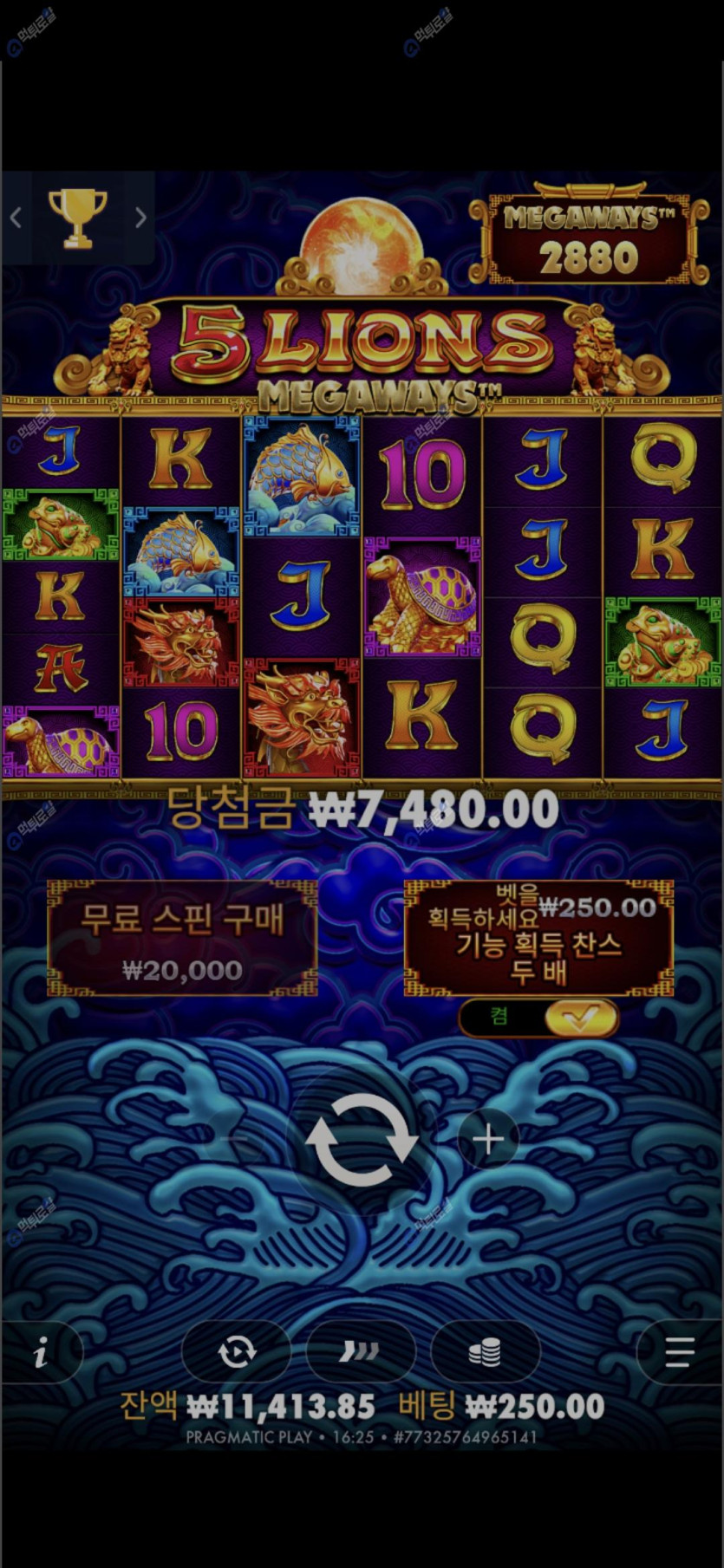The height and width of the screenshot is (1568, 724).
Task: Open autoplay settings
Action: (x=236, y=1351)
